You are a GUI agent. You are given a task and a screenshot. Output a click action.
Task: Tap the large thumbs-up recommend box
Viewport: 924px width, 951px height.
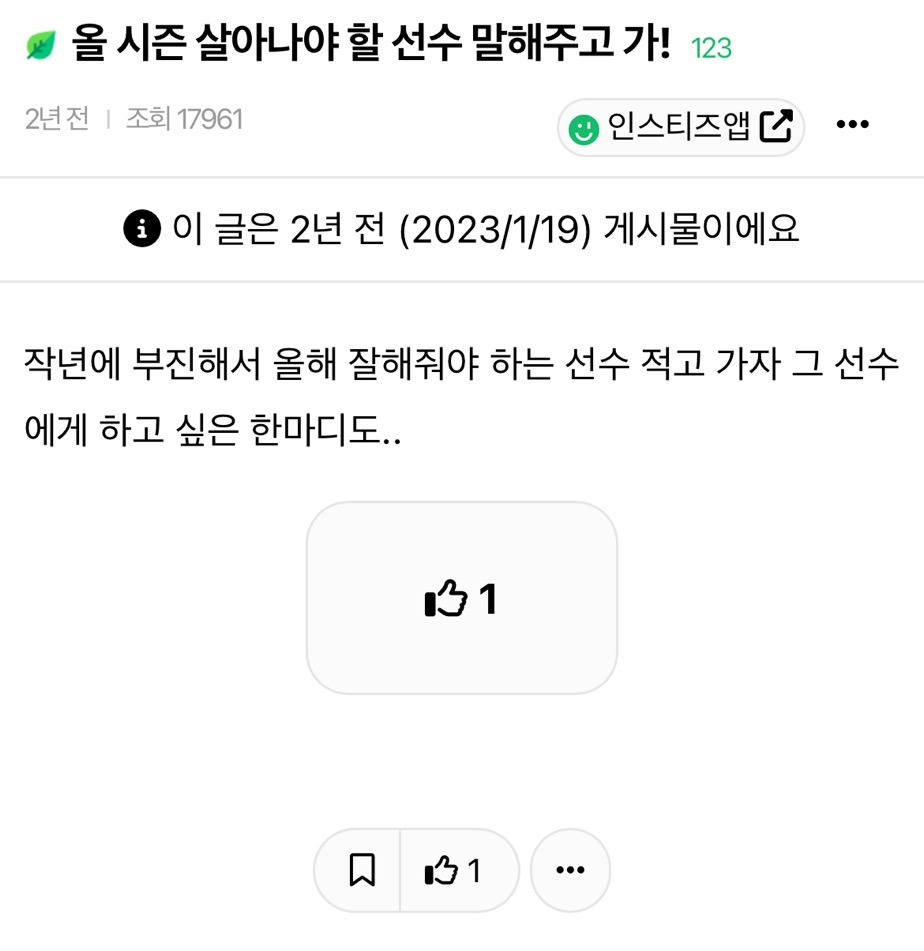(461, 598)
